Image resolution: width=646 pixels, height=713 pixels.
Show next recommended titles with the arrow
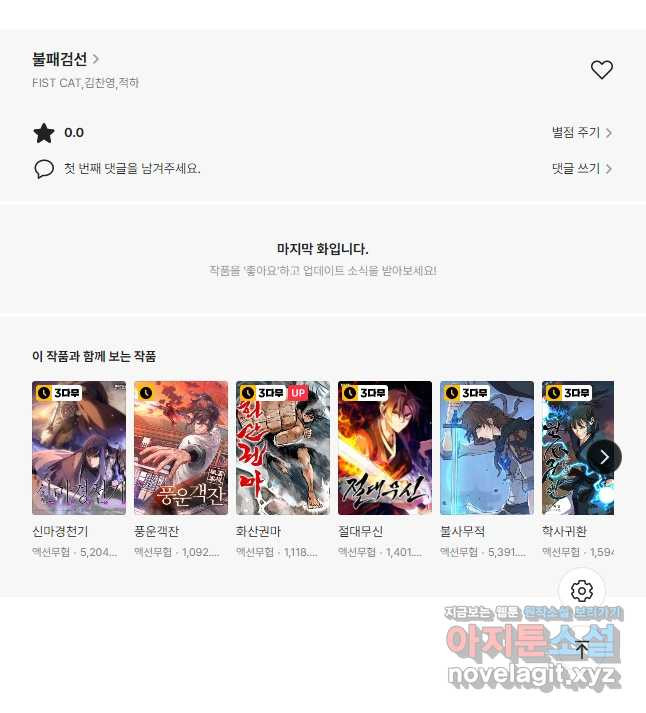(604, 457)
